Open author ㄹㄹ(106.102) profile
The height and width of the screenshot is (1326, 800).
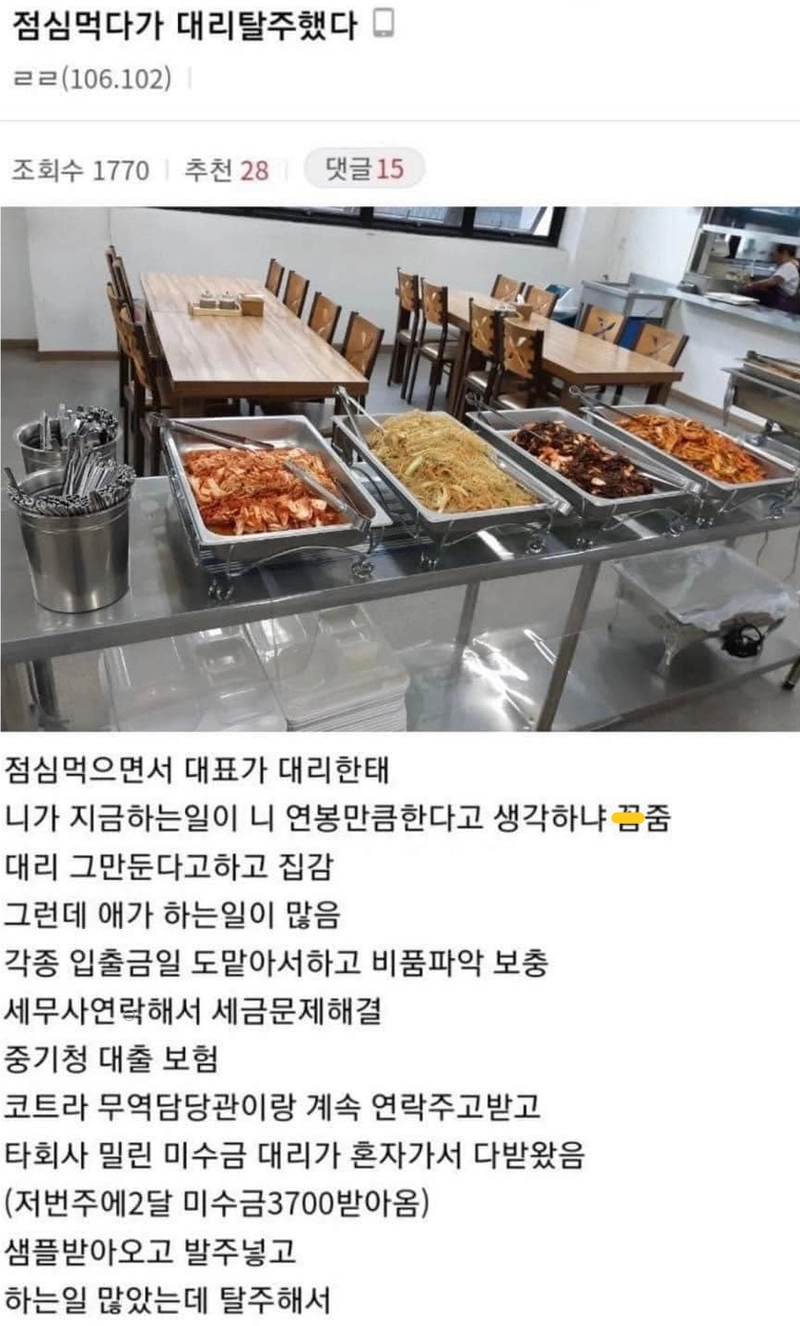pos(92,78)
